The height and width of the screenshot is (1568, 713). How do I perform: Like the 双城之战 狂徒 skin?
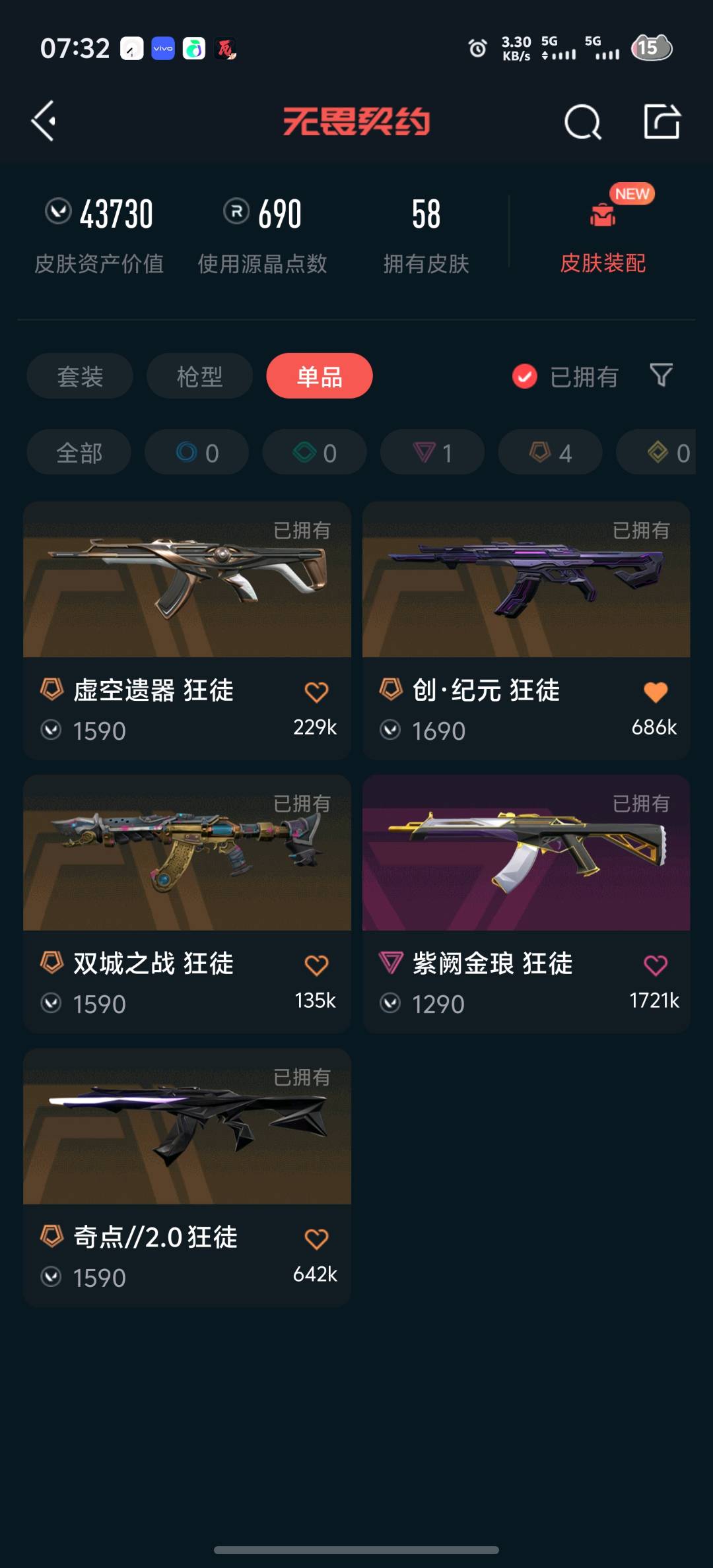click(316, 965)
